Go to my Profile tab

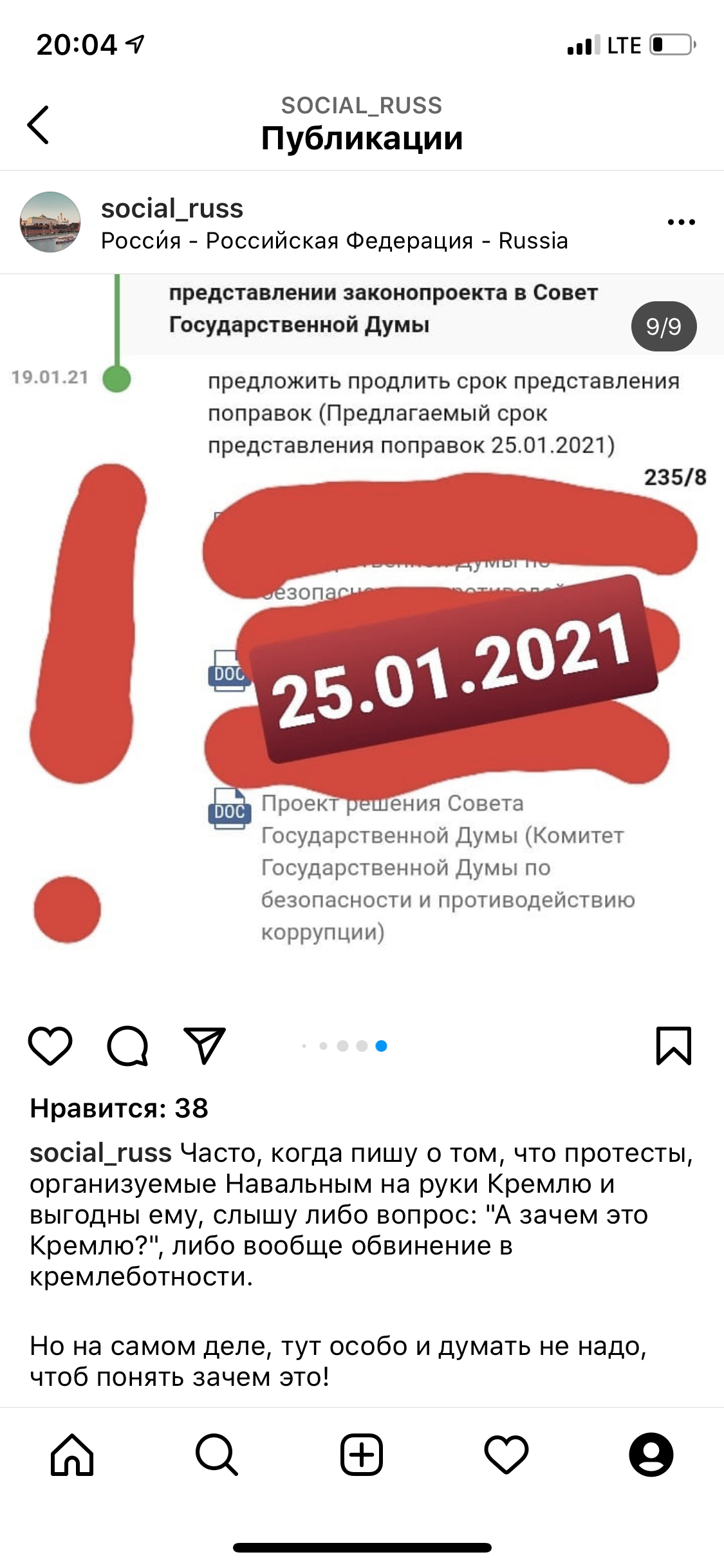point(651,1455)
